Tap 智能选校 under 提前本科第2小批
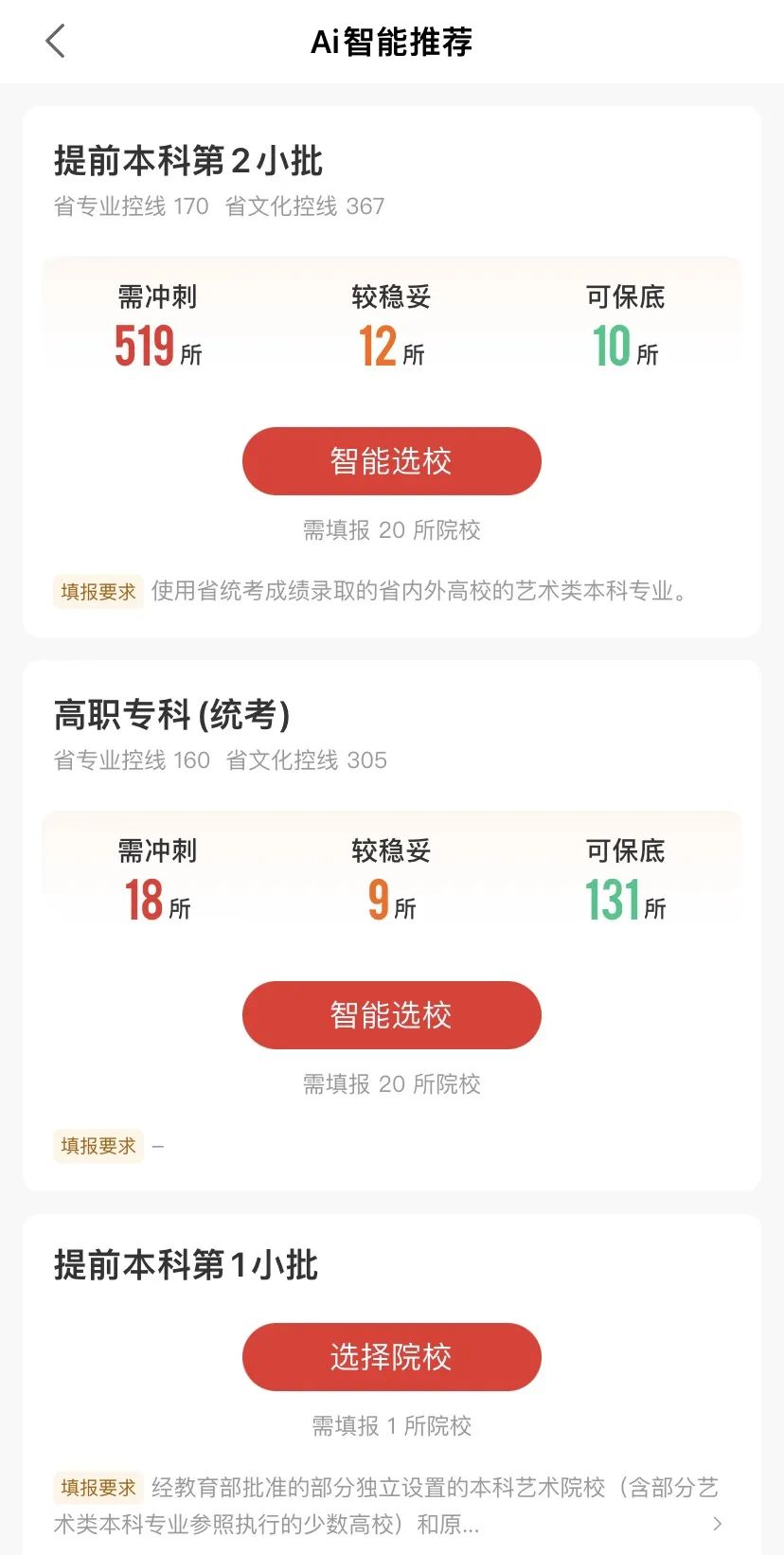 coord(391,461)
